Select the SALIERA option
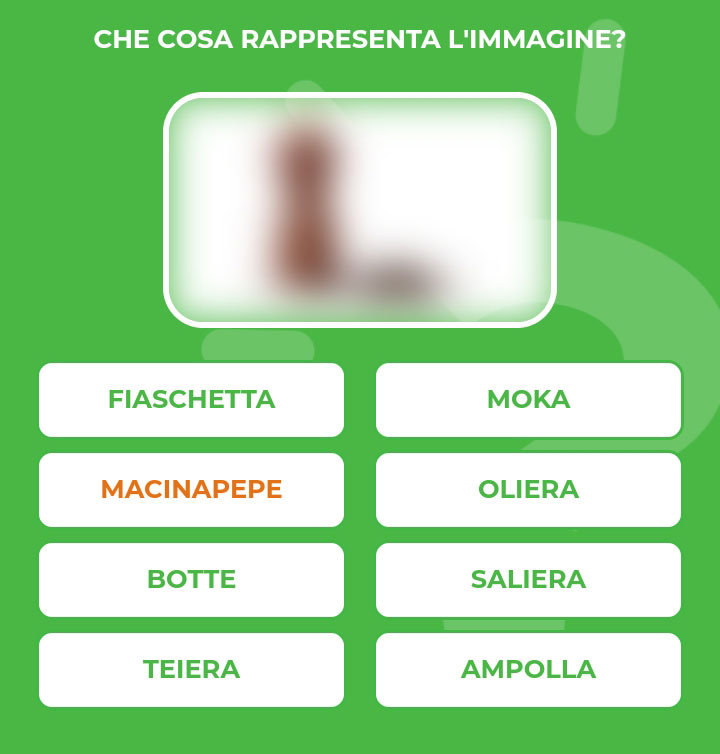The image size is (720, 754). tap(528, 580)
